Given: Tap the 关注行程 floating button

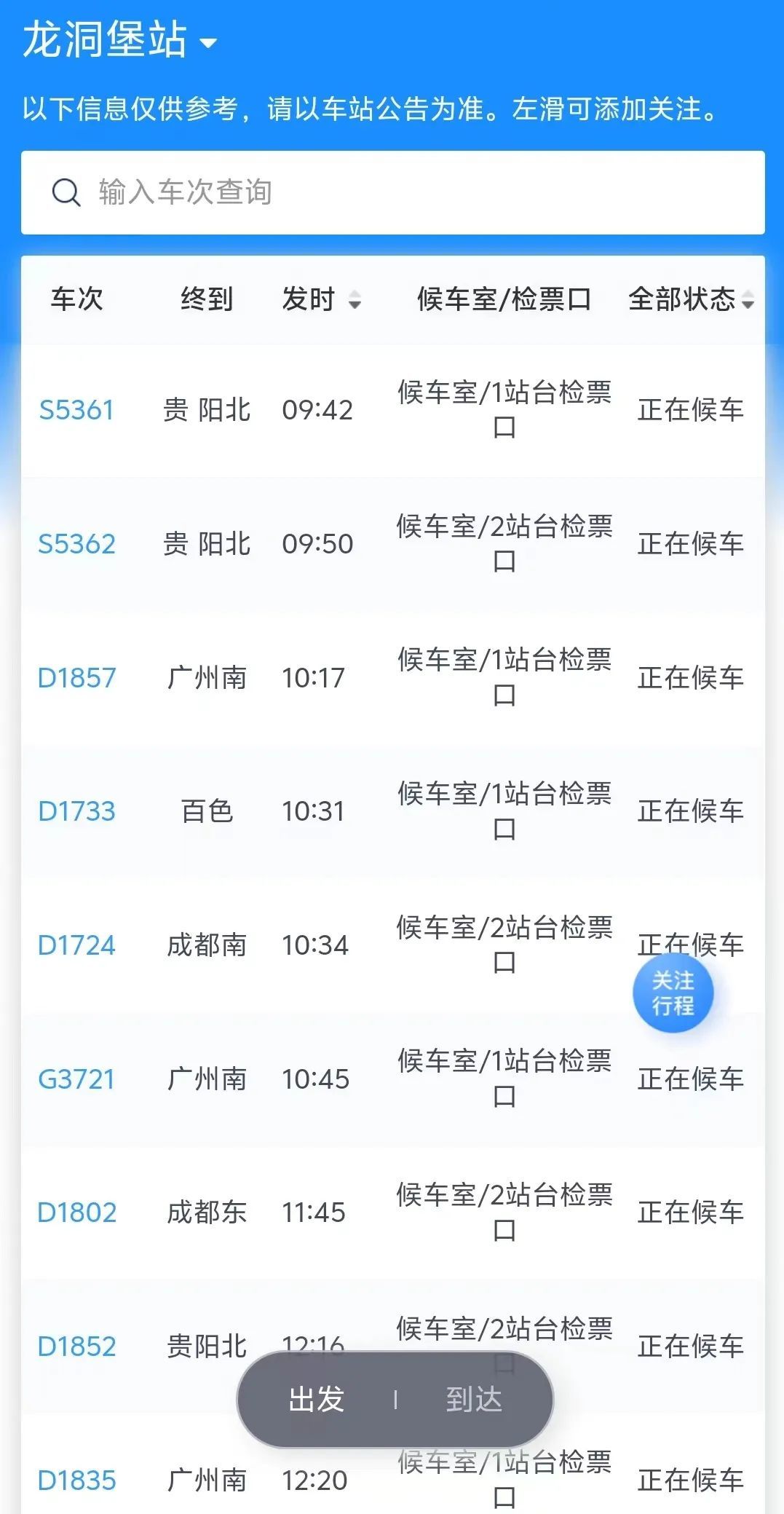Looking at the screenshot, I should coord(673,993).
